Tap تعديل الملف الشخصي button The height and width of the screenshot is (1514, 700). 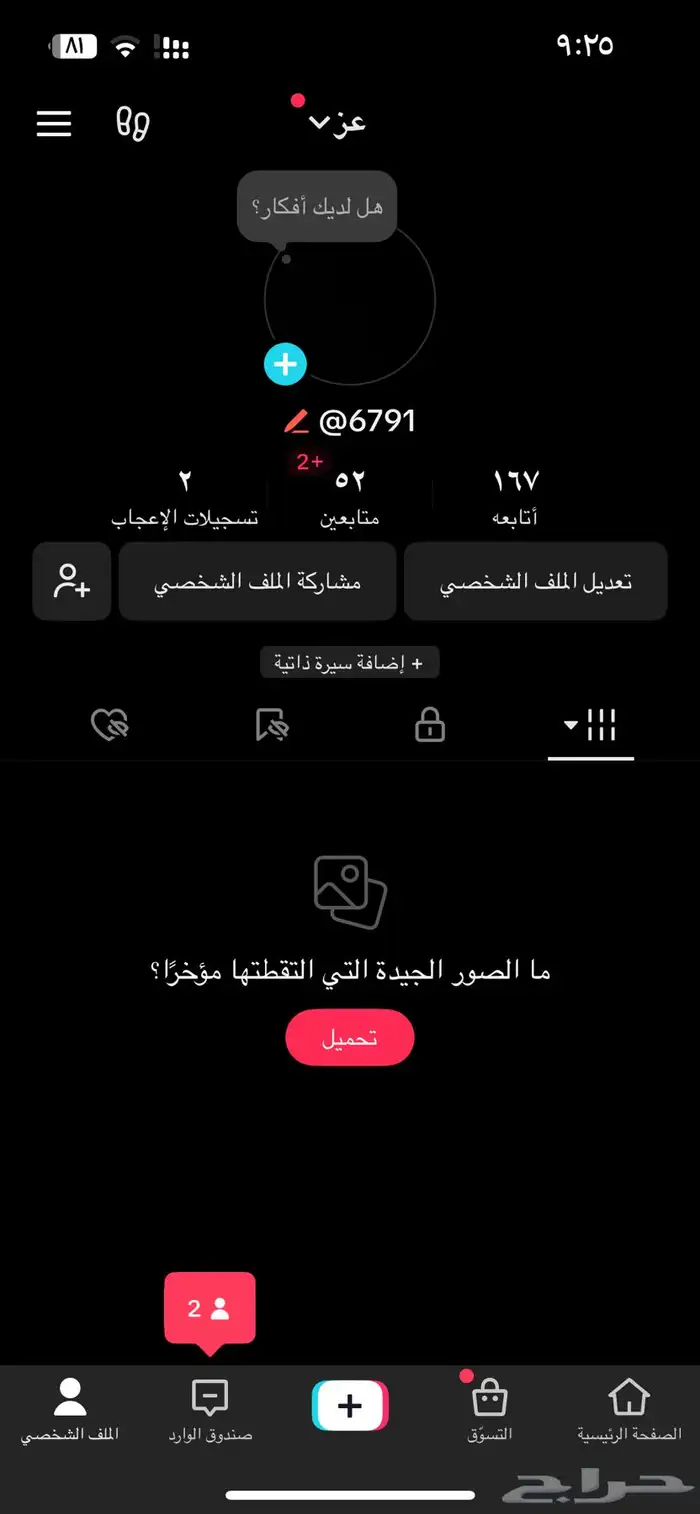535,582
